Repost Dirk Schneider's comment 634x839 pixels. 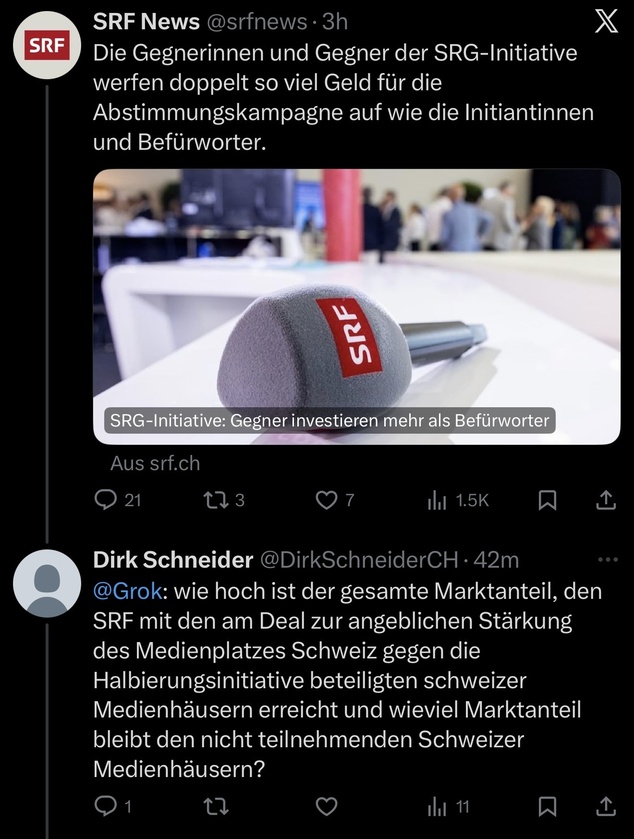216,806
